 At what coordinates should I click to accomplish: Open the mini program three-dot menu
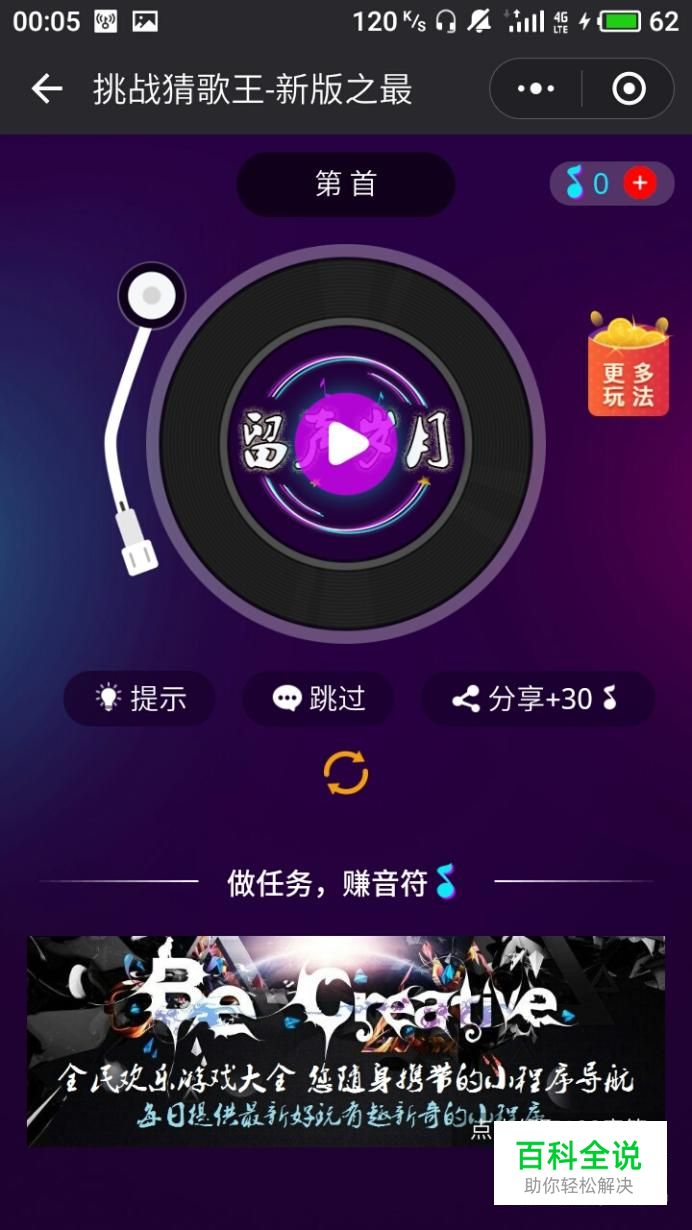pos(536,90)
